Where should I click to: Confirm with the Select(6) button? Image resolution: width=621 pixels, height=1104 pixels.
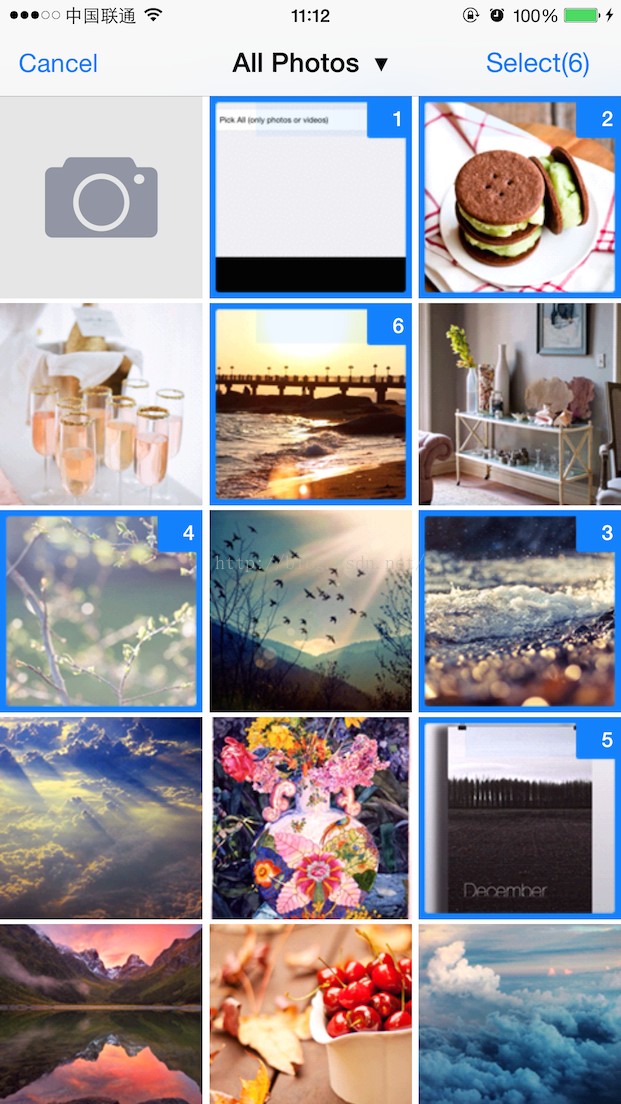pos(537,63)
